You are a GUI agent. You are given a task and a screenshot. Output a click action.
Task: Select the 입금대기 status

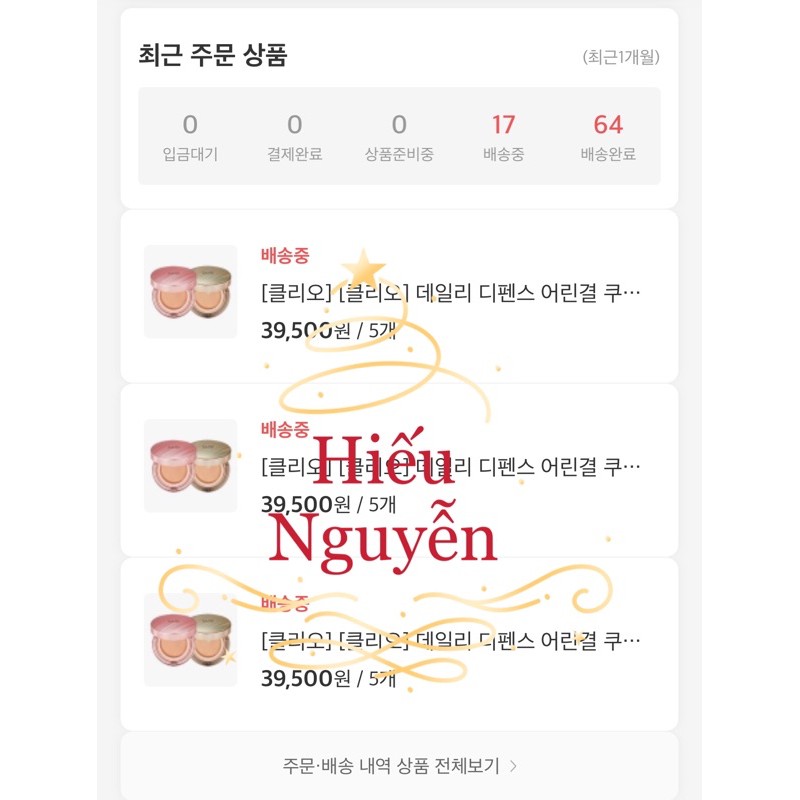(x=190, y=137)
